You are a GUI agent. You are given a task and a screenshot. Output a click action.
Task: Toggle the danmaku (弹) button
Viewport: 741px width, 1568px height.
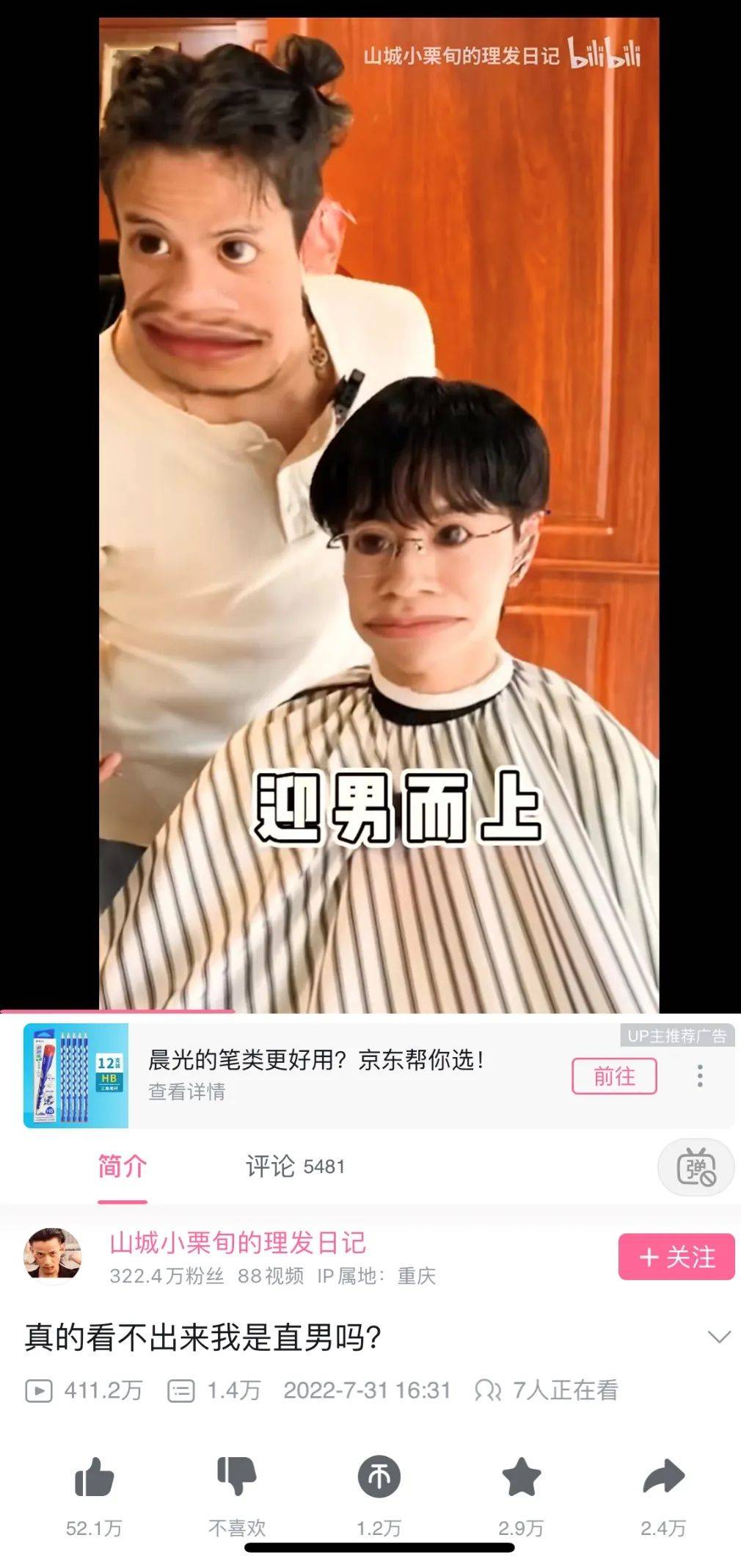pyautogui.click(x=696, y=1167)
